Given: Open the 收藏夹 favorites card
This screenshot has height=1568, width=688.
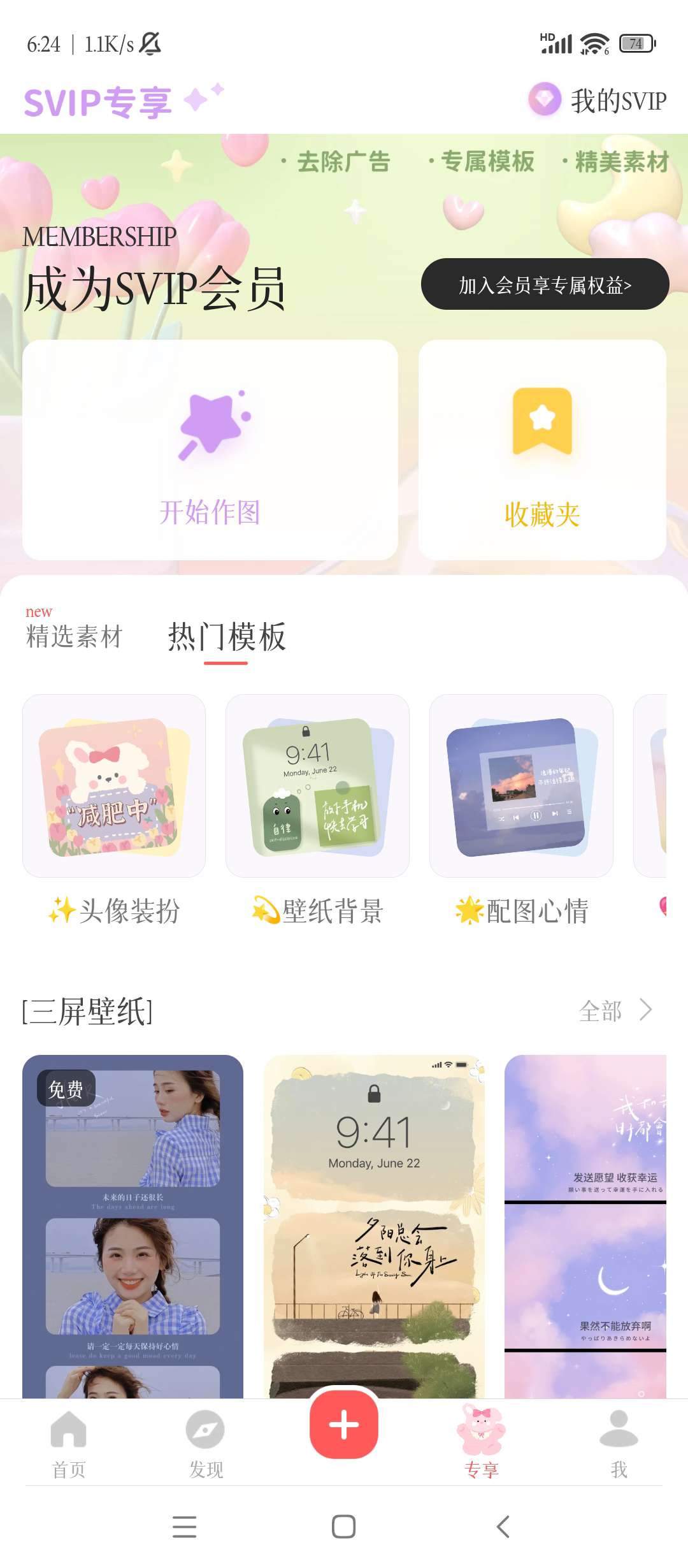Looking at the screenshot, I should [542, 450].
